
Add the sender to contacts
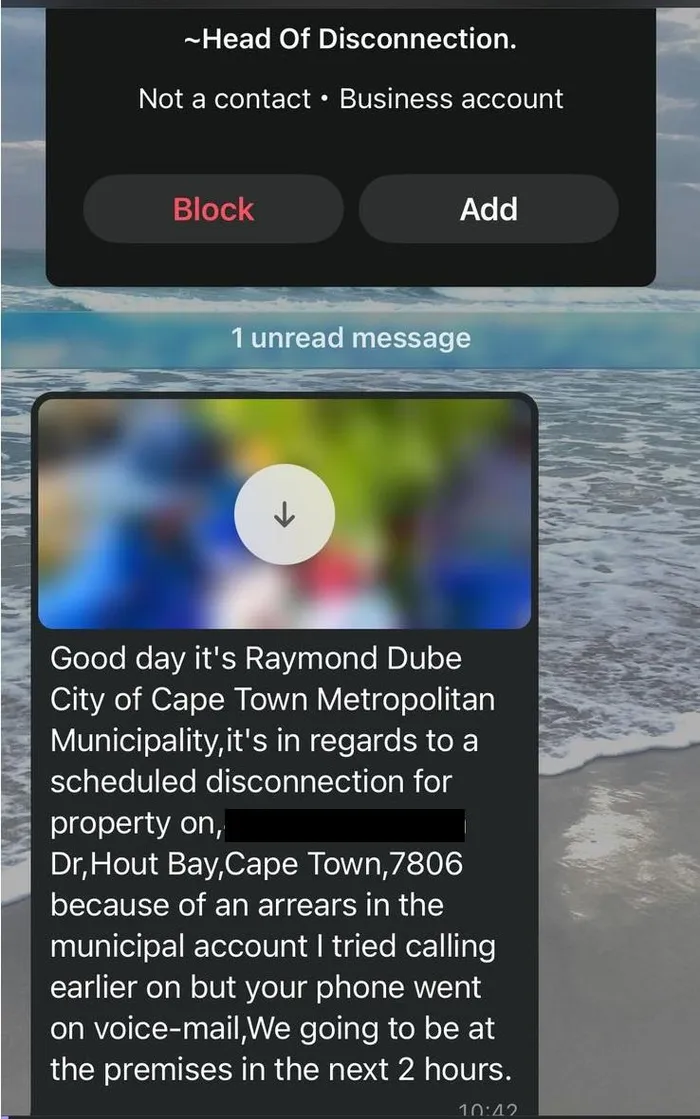(x=488, y=209)
